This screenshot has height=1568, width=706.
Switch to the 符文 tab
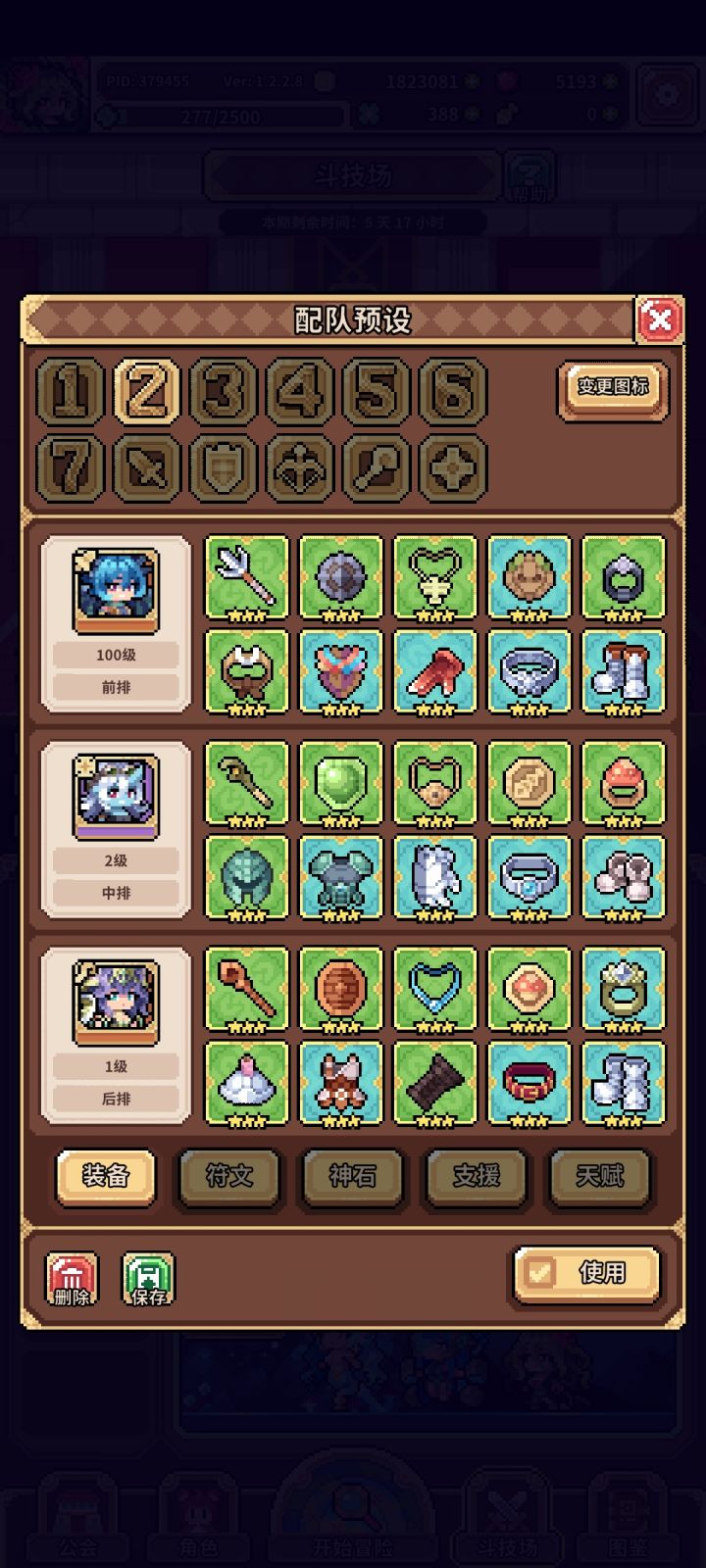(229, 1176)
